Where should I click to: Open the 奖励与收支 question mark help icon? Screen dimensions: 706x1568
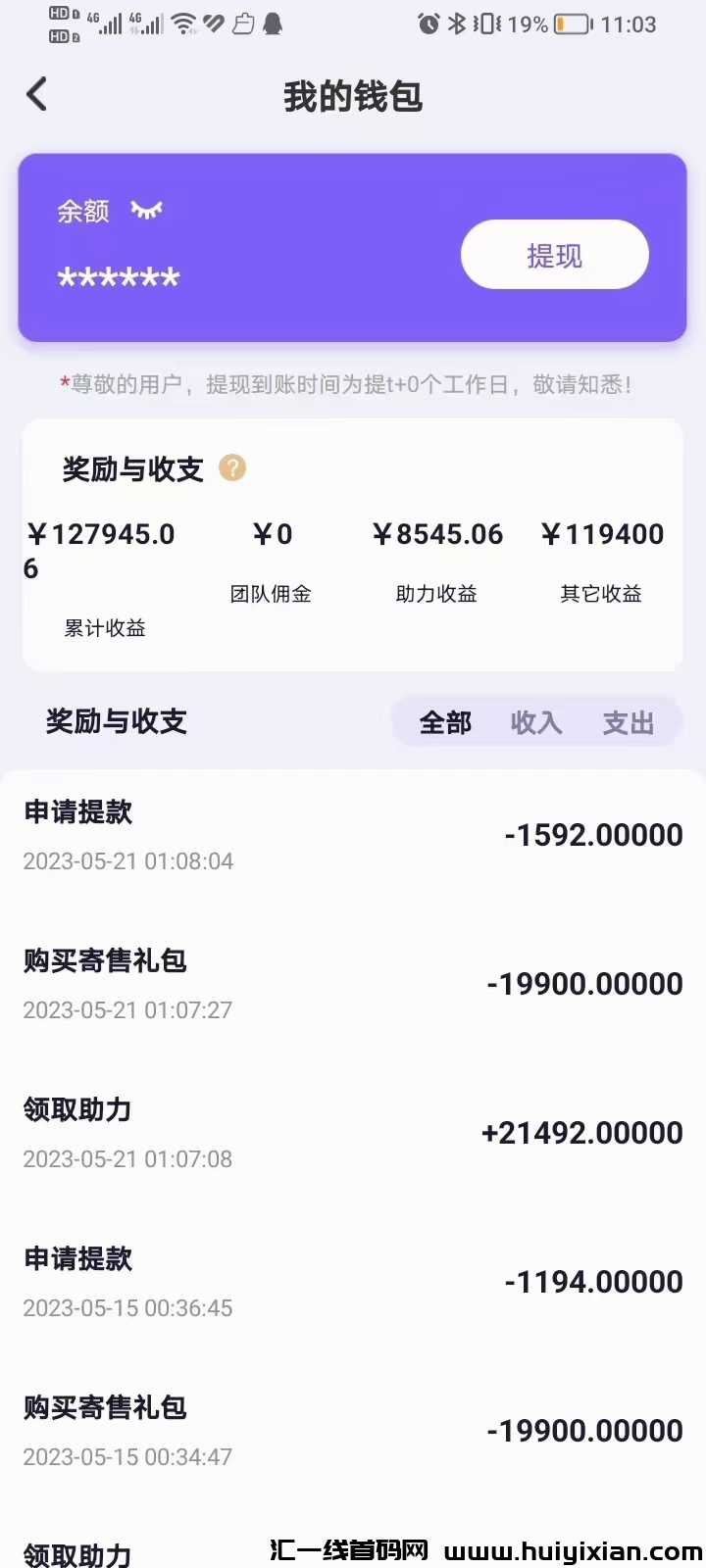(231, 468)
